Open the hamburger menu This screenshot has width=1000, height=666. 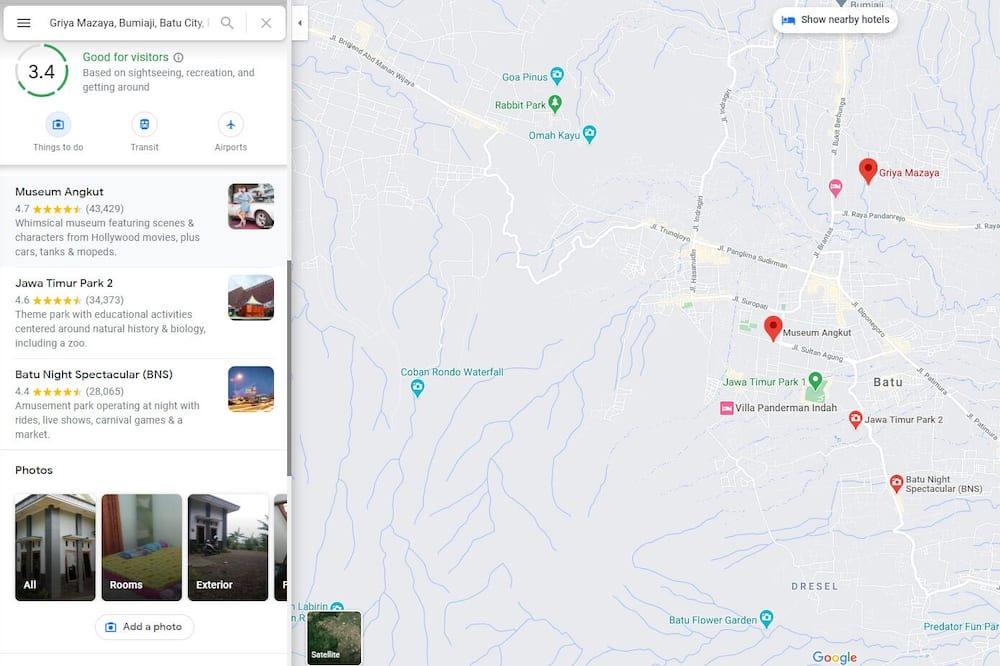(x=24, y=23)
